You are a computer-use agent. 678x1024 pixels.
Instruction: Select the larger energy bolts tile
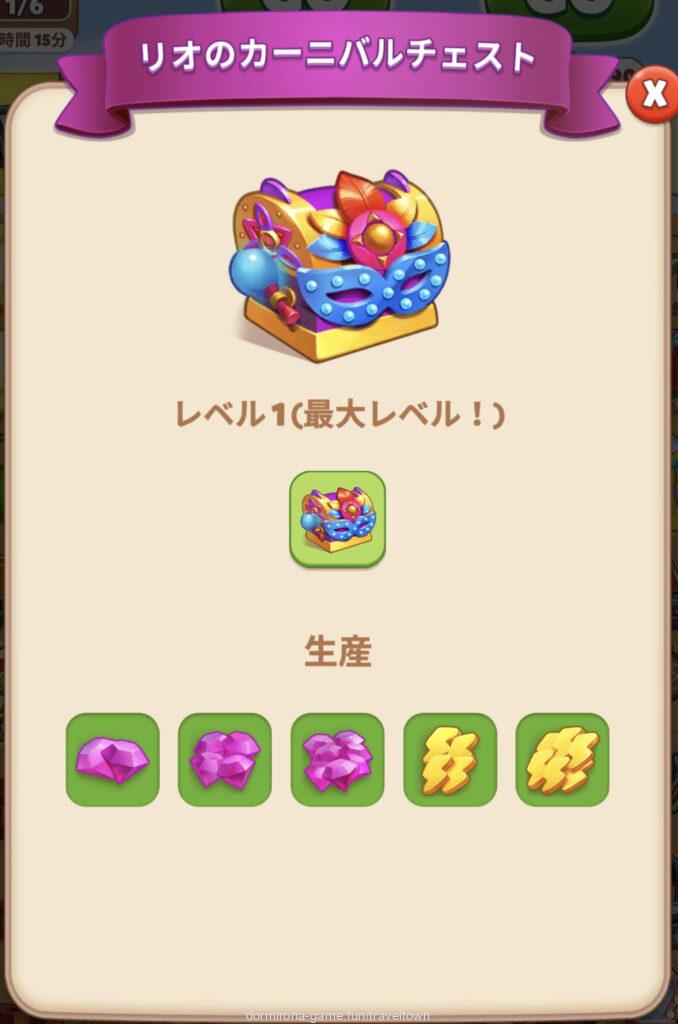562,759
